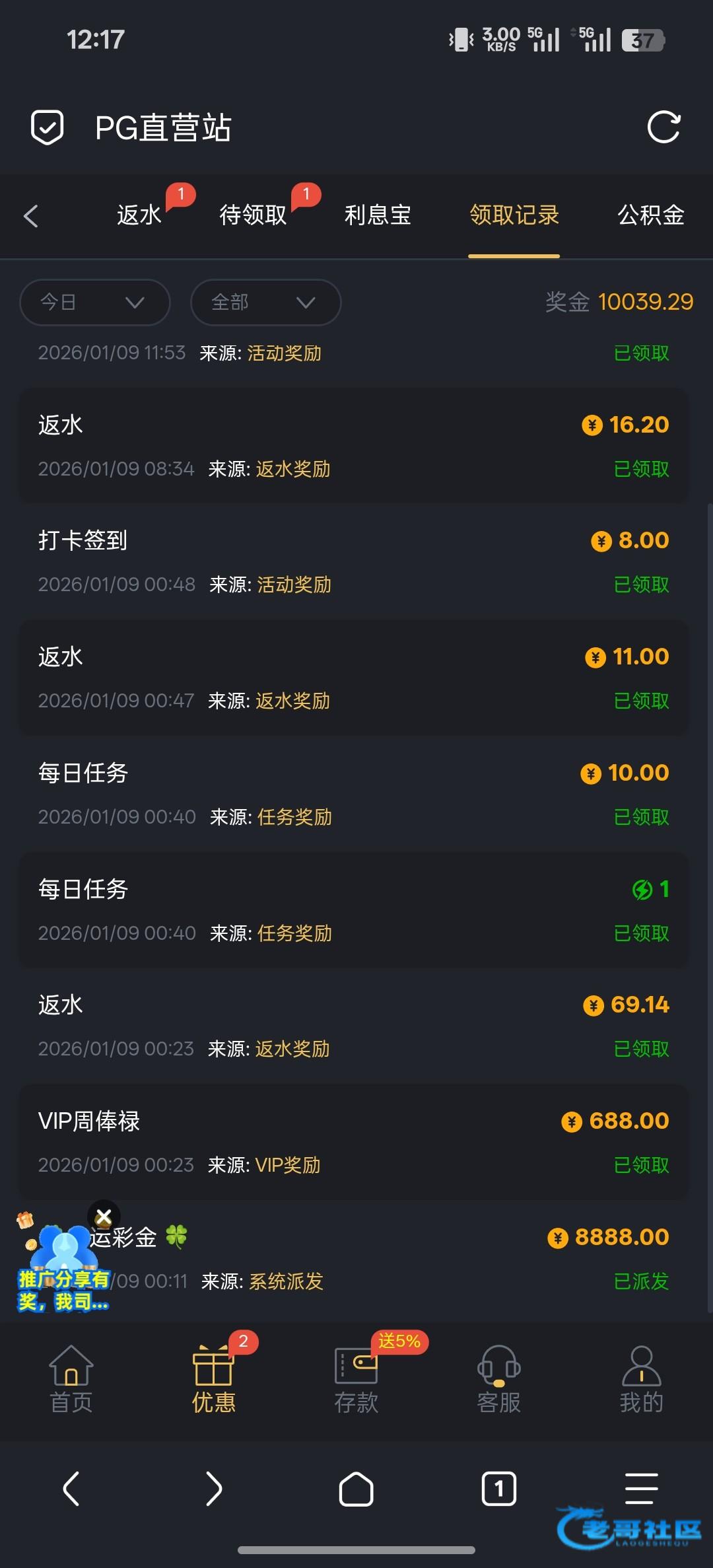
Task: Open the 存款 deposit tab
Action: coord(356,1379)
